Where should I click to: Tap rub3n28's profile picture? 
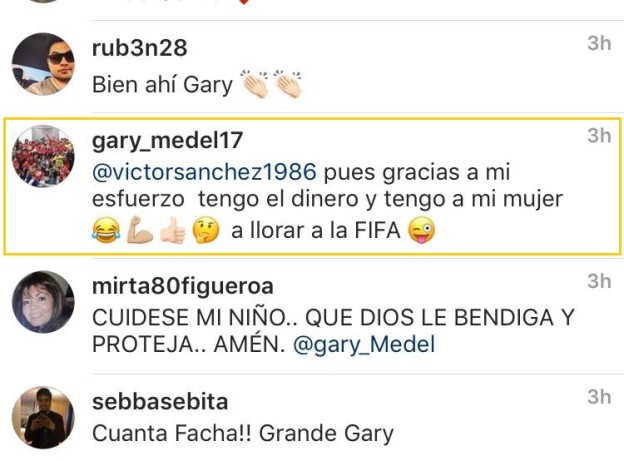pyautogui.click(x=43, y=64)
